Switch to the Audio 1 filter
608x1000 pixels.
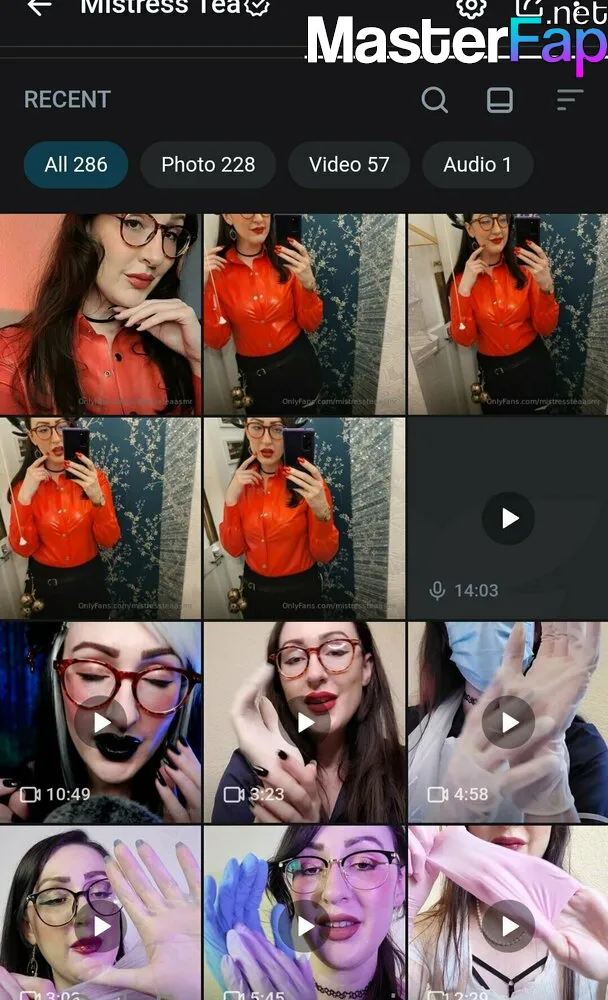click(477, 165)
